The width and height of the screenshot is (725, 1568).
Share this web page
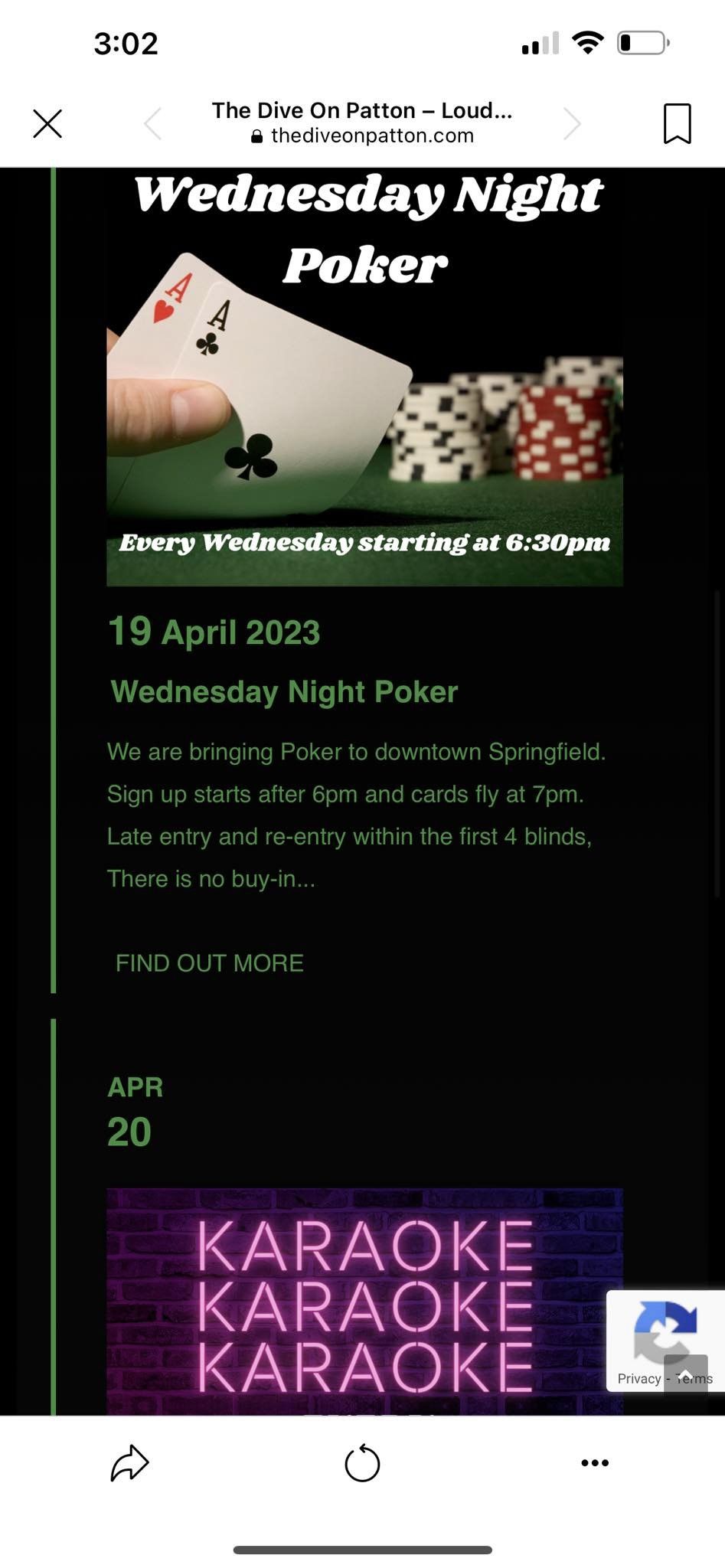point(129,1463)
